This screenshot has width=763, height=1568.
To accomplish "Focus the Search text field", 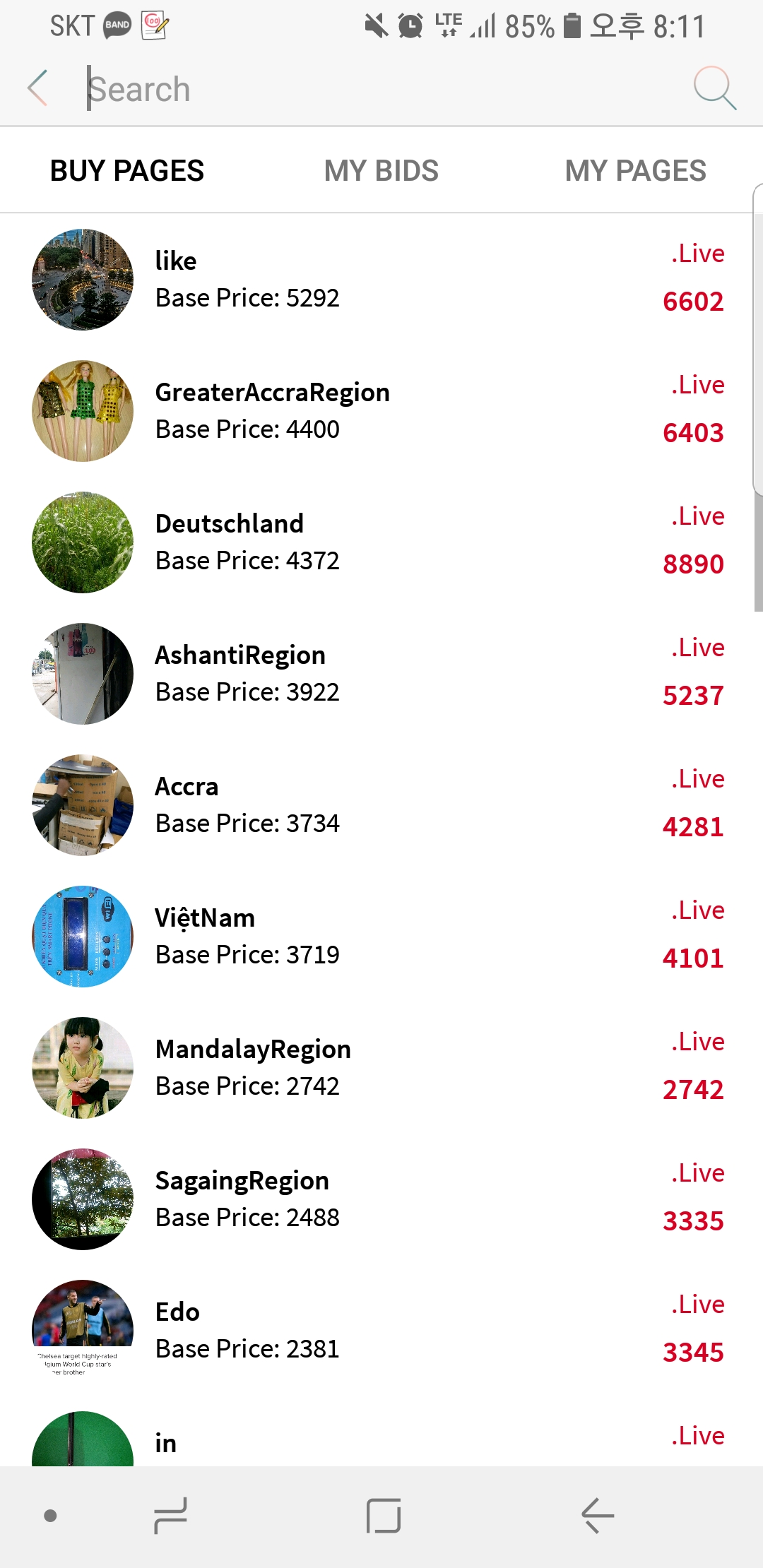I will (381, 89).
